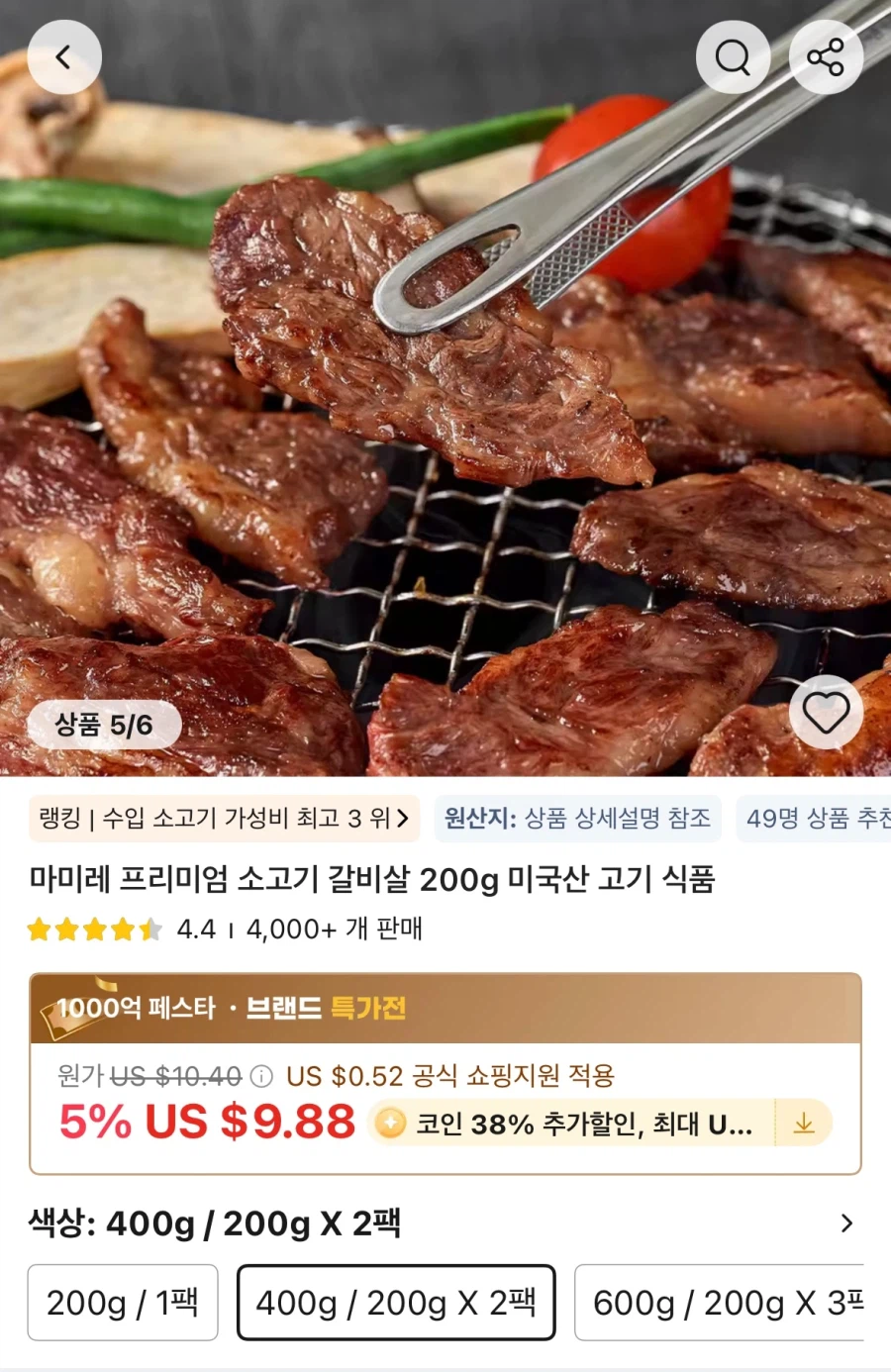The width and height of the screenshot is (891, 1372).
Task: Tap the coin icon in the discount banner
Action: point(390,1123)
